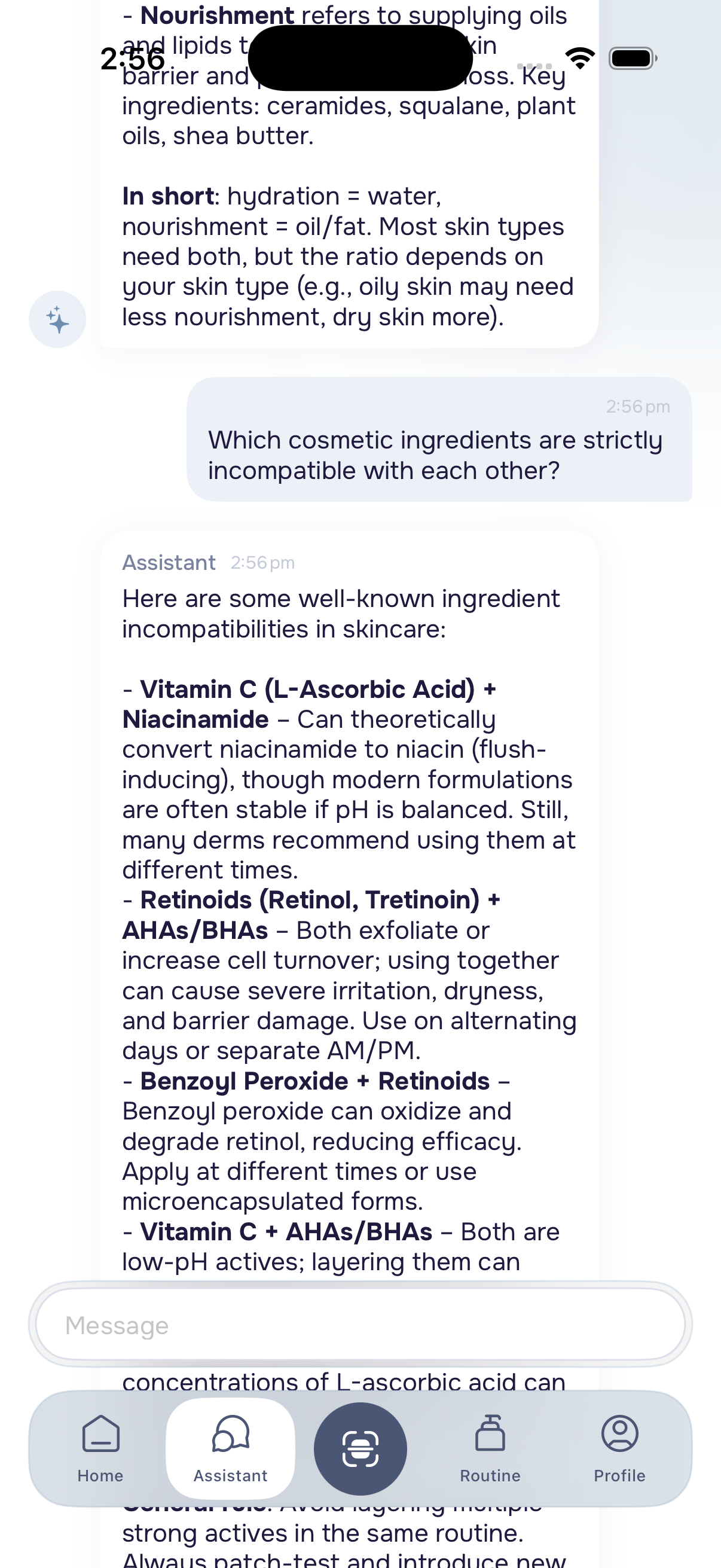Tap the Message input field

(360, 1325)
